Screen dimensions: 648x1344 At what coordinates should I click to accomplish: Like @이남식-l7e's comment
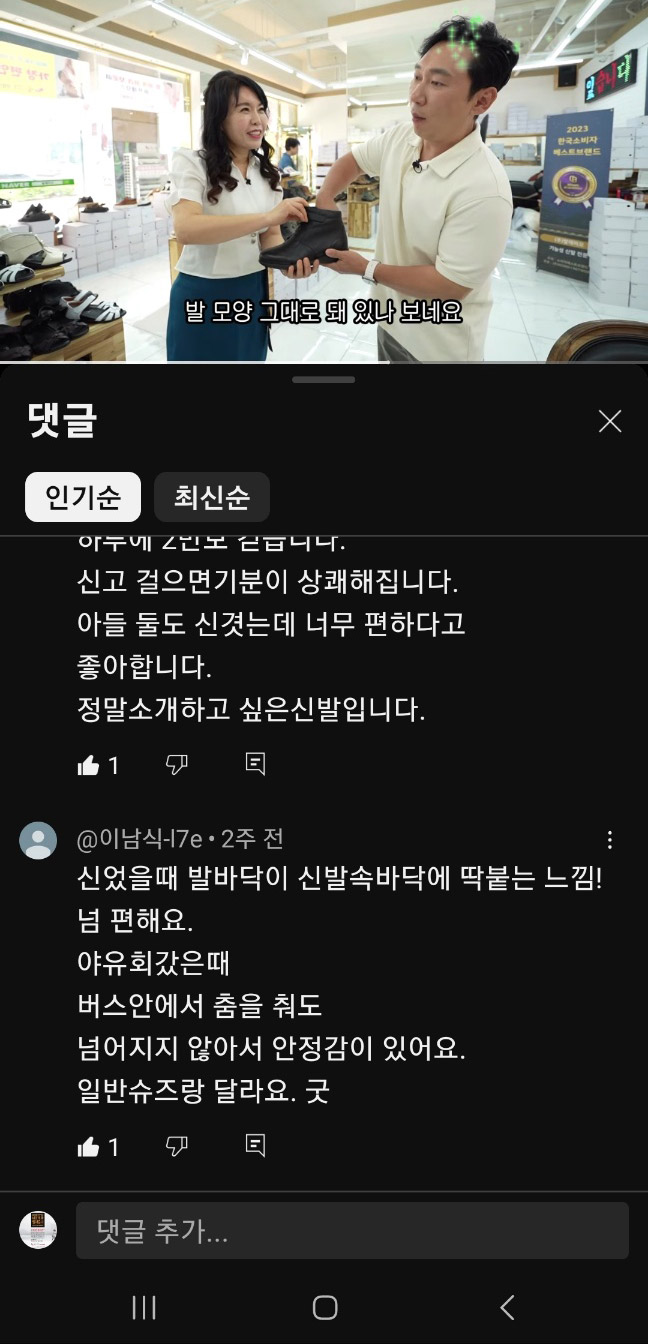pyautogui.click(x=89, y=1146)
